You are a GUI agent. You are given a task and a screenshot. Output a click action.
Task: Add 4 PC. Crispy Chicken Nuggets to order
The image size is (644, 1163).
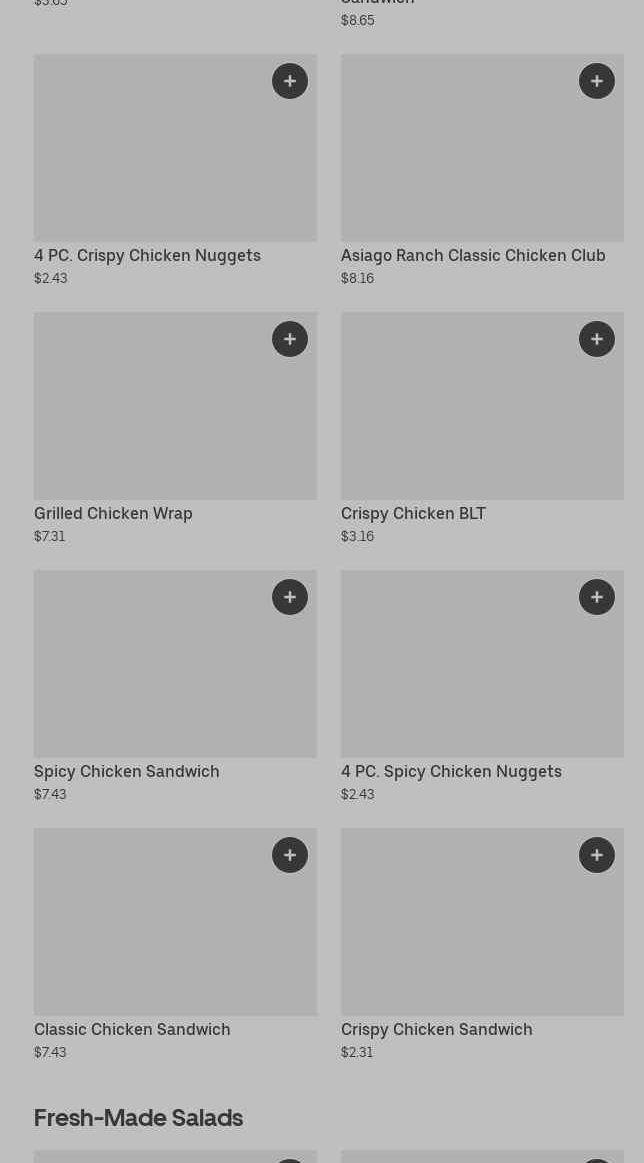coord(290,81)
